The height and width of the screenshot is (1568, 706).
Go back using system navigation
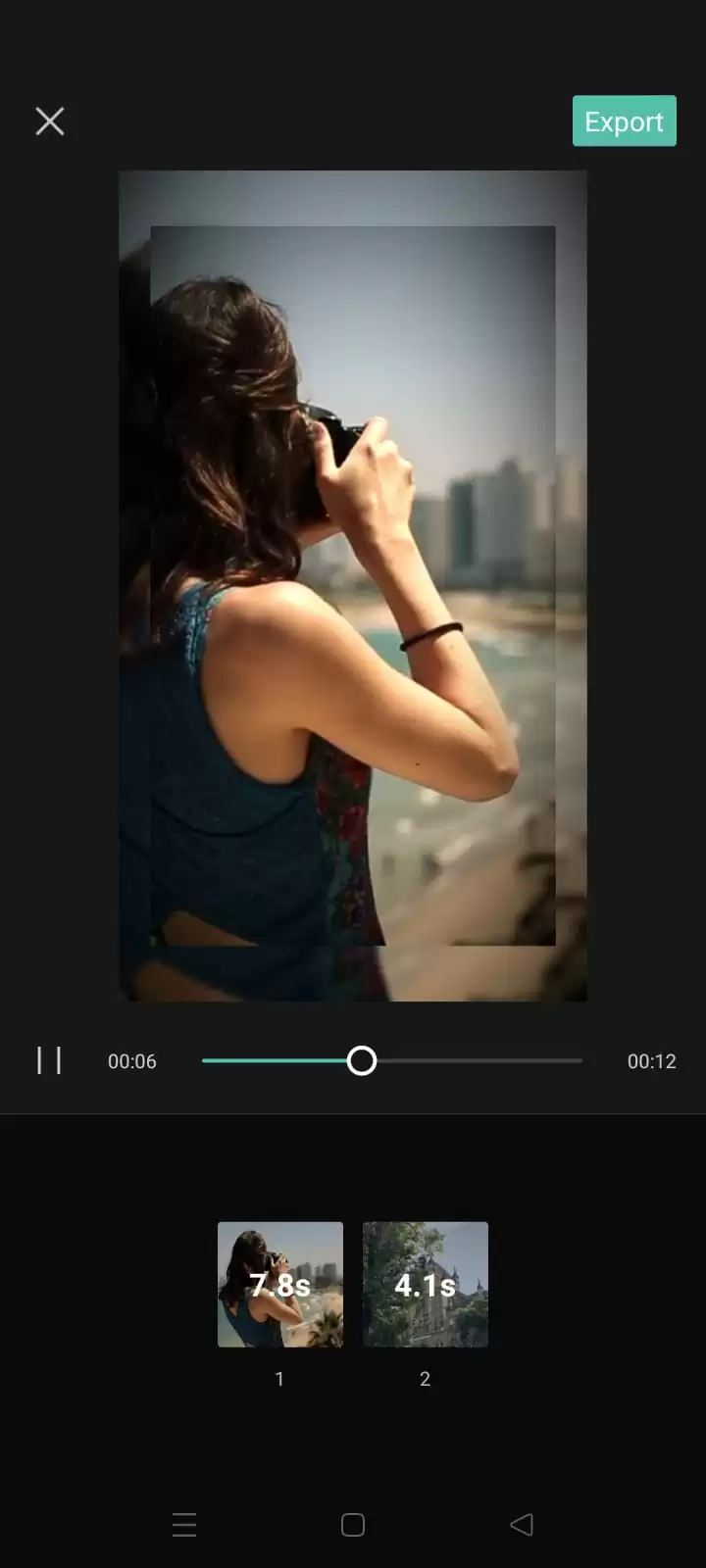(522, 1524)
